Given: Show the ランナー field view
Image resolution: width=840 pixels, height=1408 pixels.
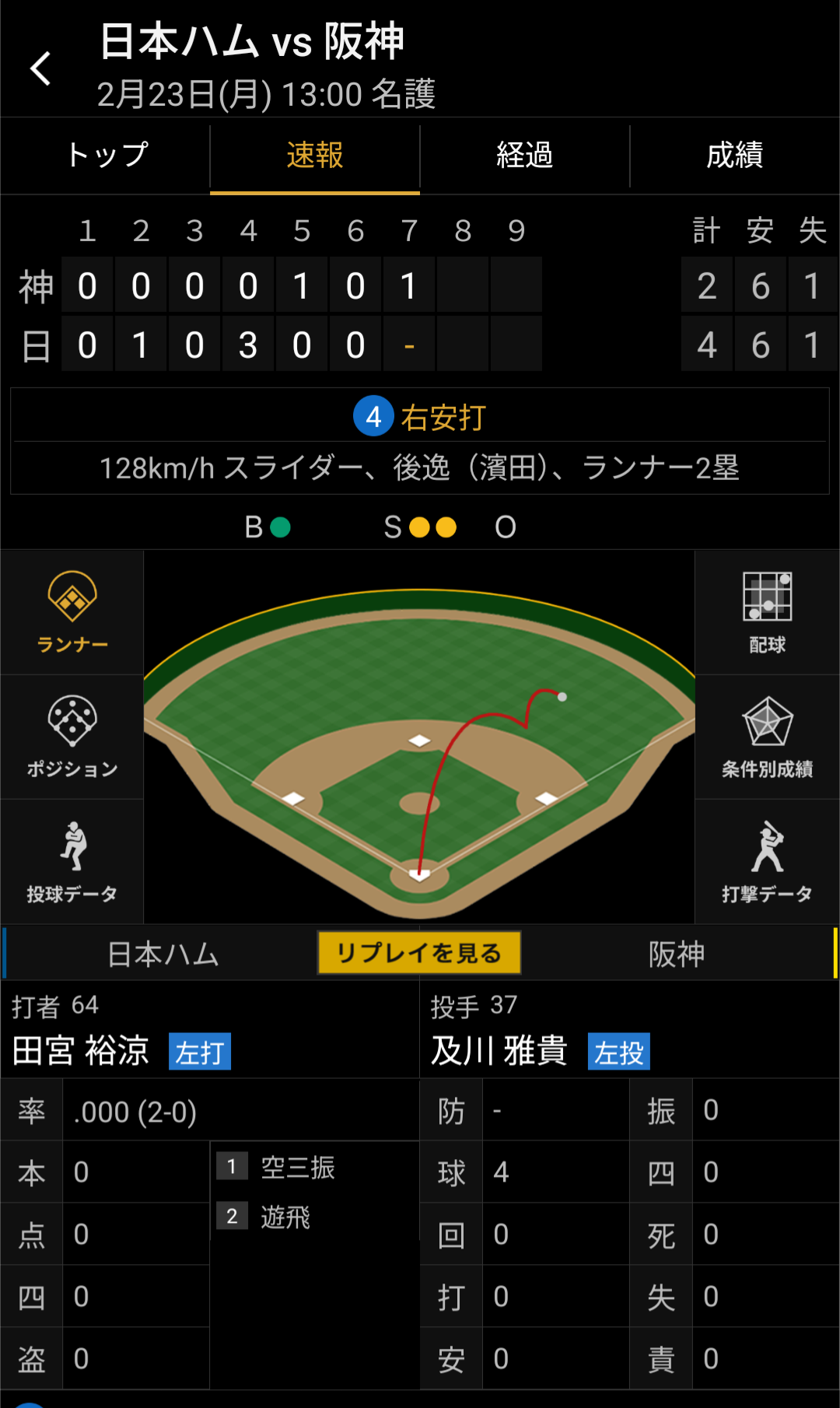Looking at the screenshot, I should (72, 612).
